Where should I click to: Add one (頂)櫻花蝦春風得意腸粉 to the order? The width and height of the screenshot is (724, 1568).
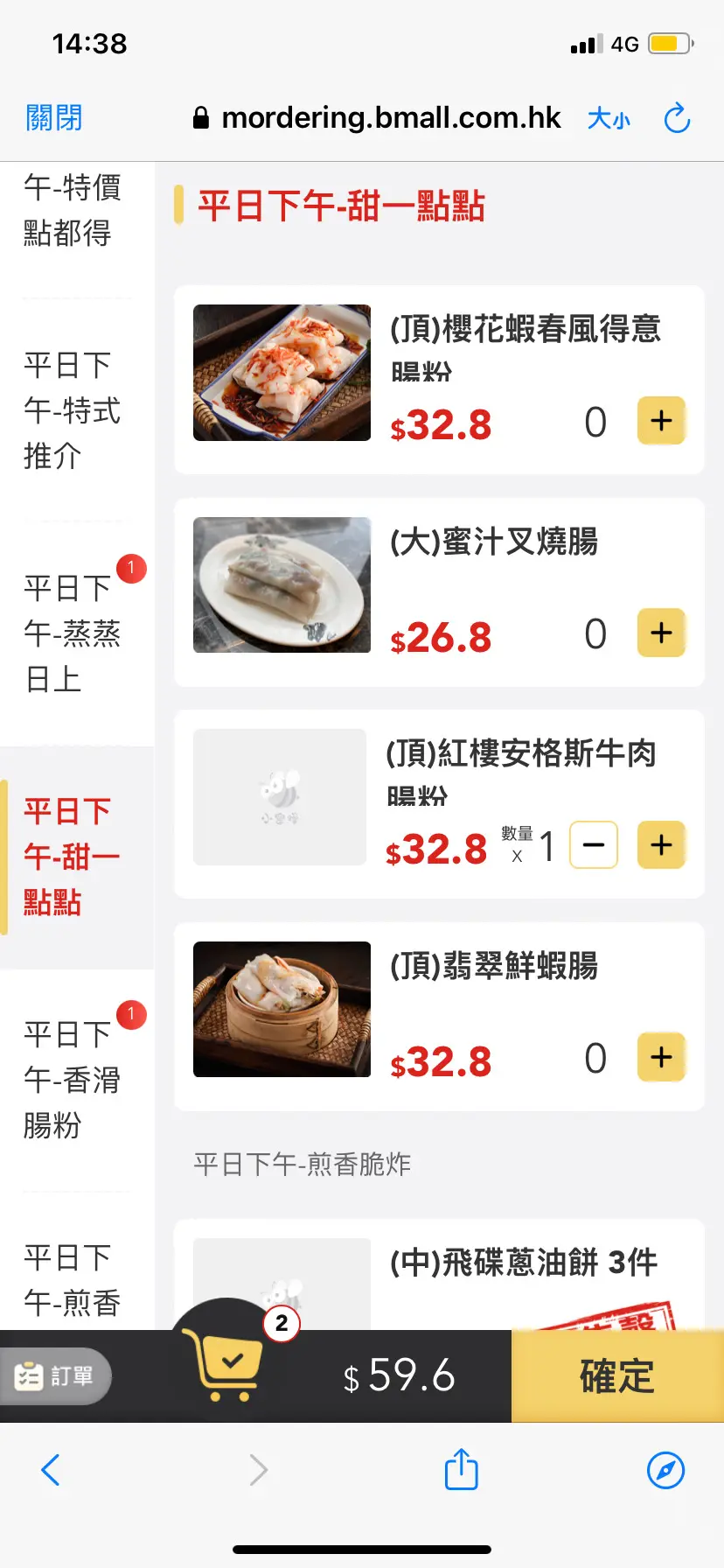[661, 421]
